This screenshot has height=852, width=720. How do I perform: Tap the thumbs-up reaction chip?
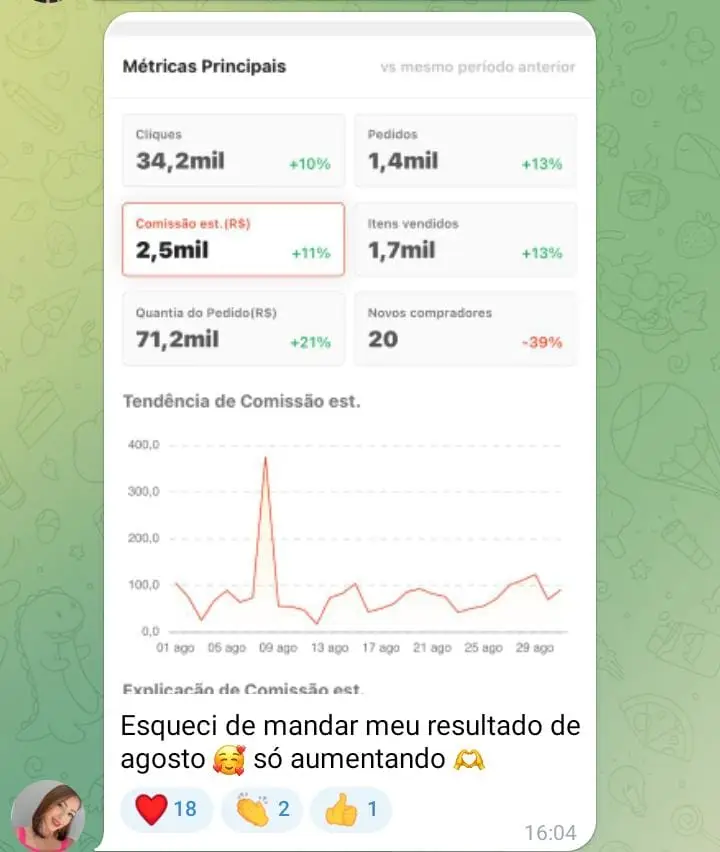[349, 808]
